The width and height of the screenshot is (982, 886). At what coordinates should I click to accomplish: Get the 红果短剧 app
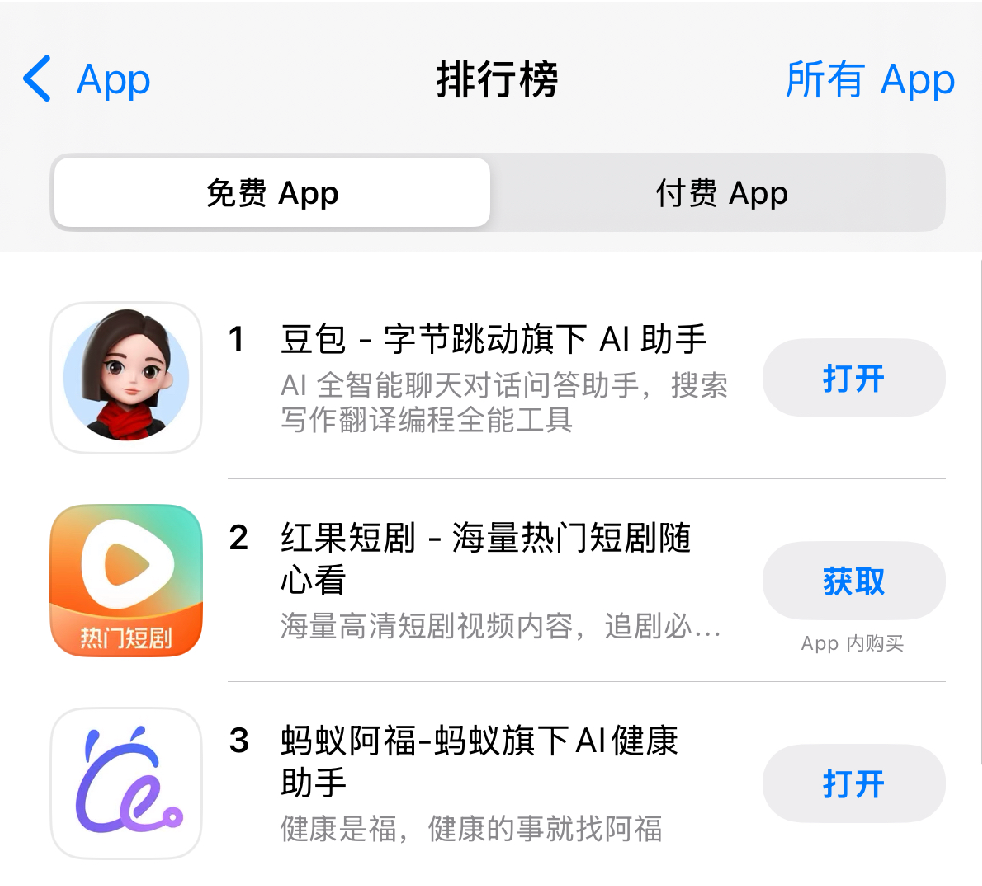coord(853,581)
